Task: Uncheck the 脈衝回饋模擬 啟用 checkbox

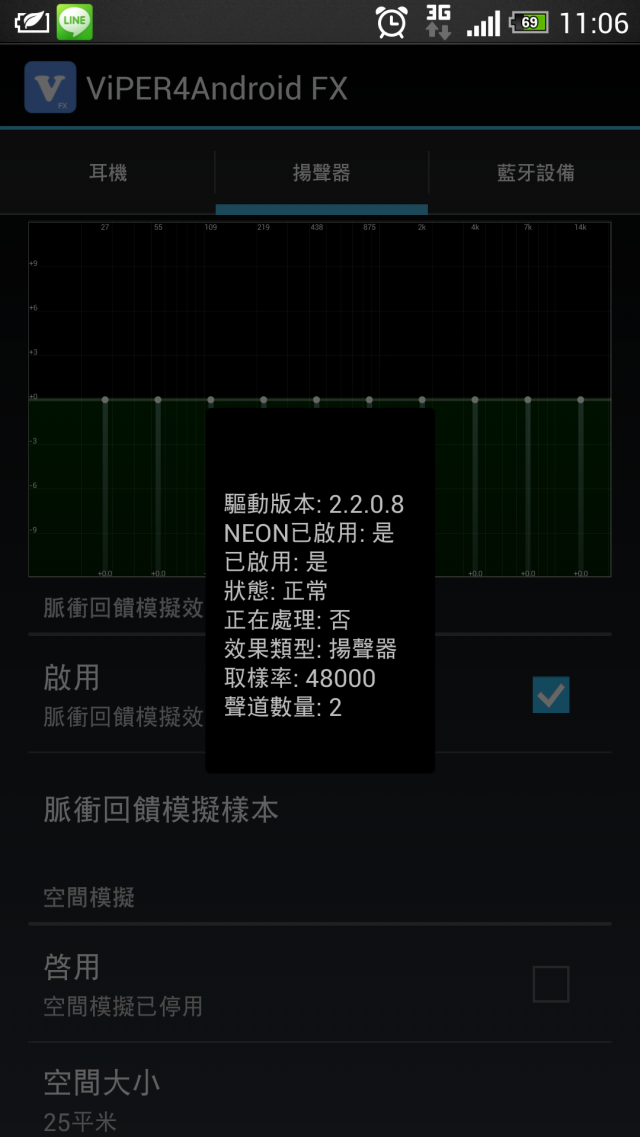Action: 550,694
